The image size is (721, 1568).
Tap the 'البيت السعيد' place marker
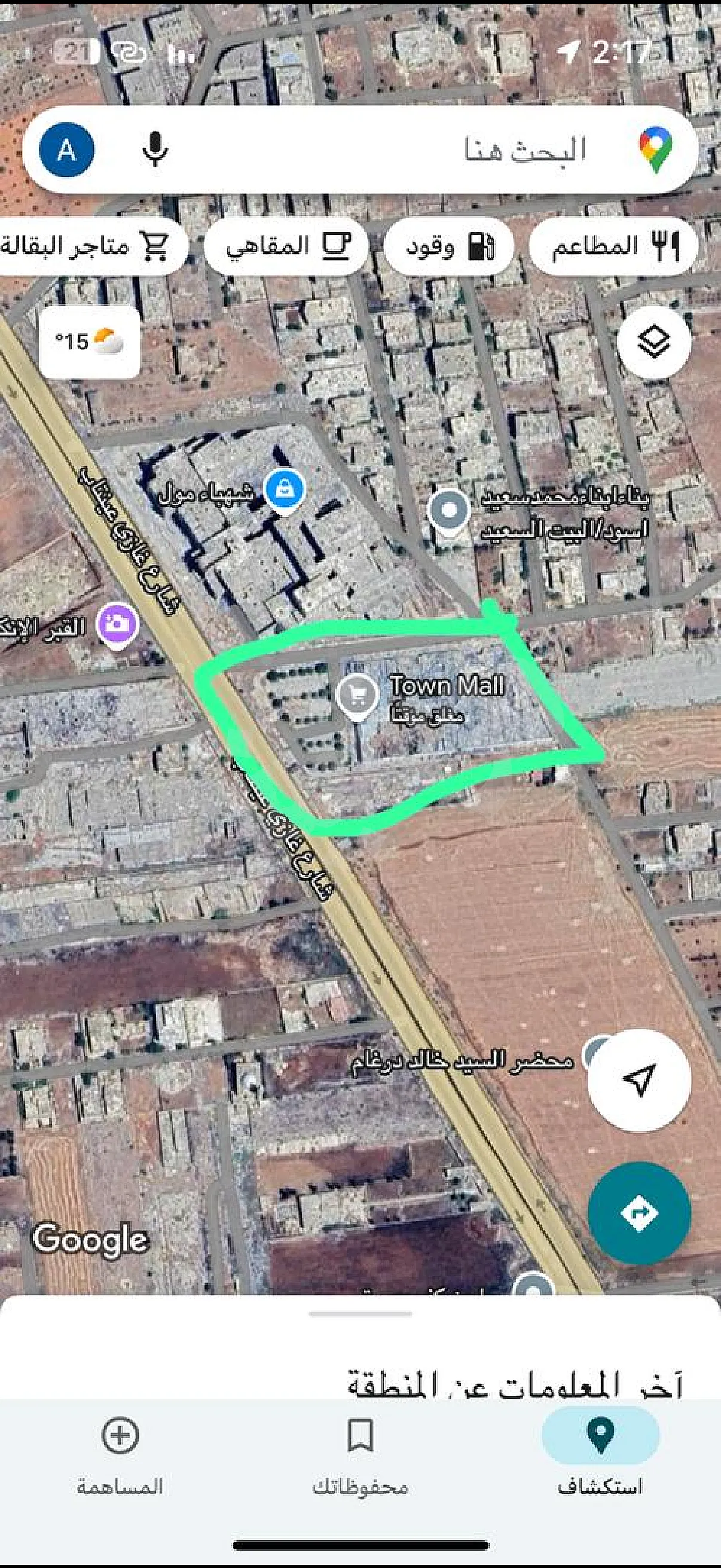(448, 510)
